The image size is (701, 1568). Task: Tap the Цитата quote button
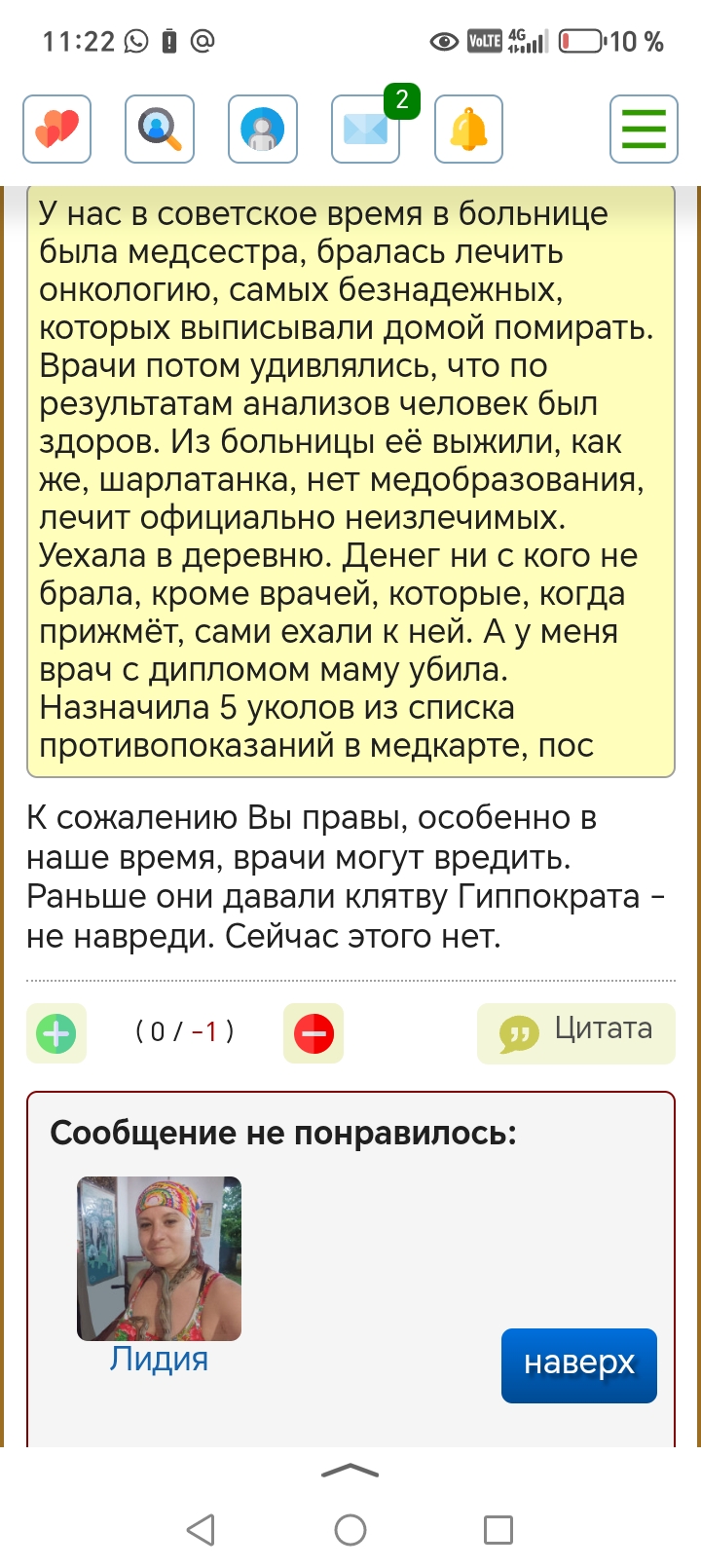576,1032
